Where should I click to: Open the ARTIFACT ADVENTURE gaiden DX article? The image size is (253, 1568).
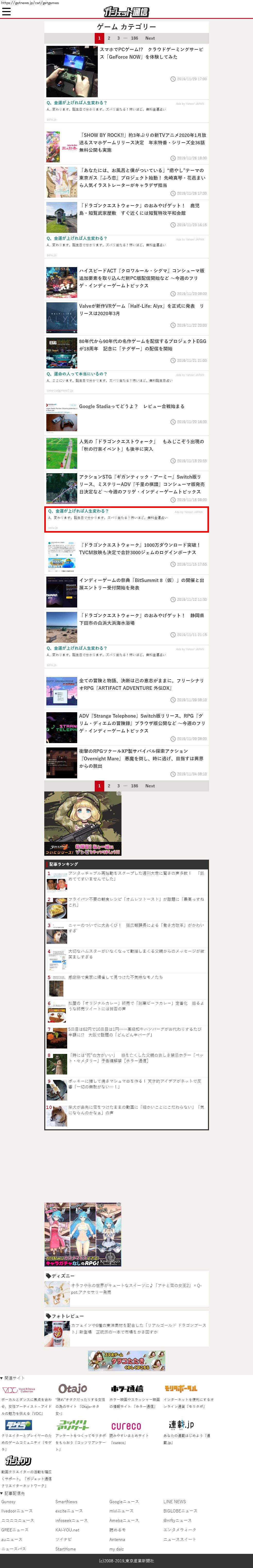click(141, 684)
